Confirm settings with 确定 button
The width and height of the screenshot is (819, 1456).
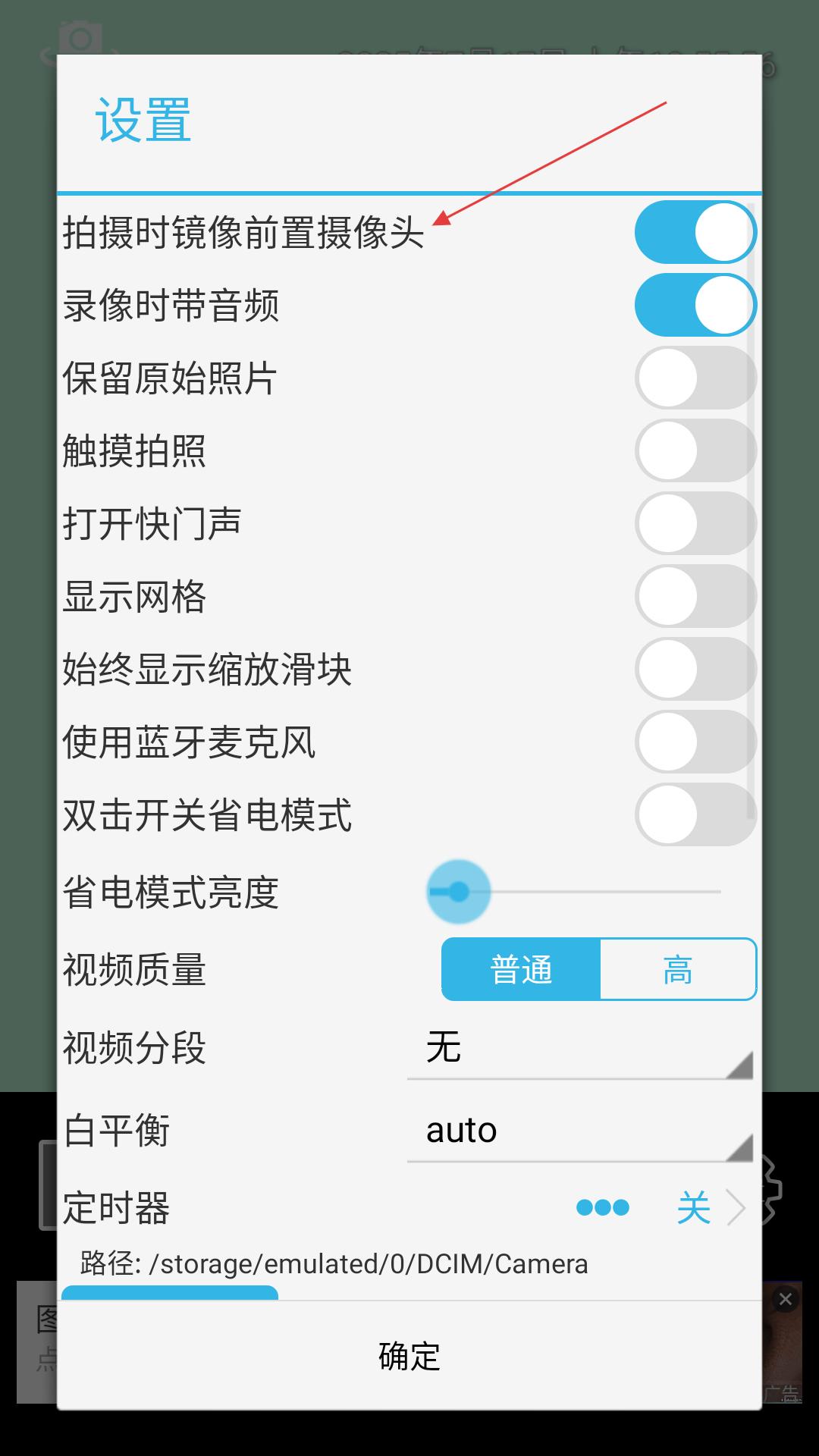tap(409, 1357)
